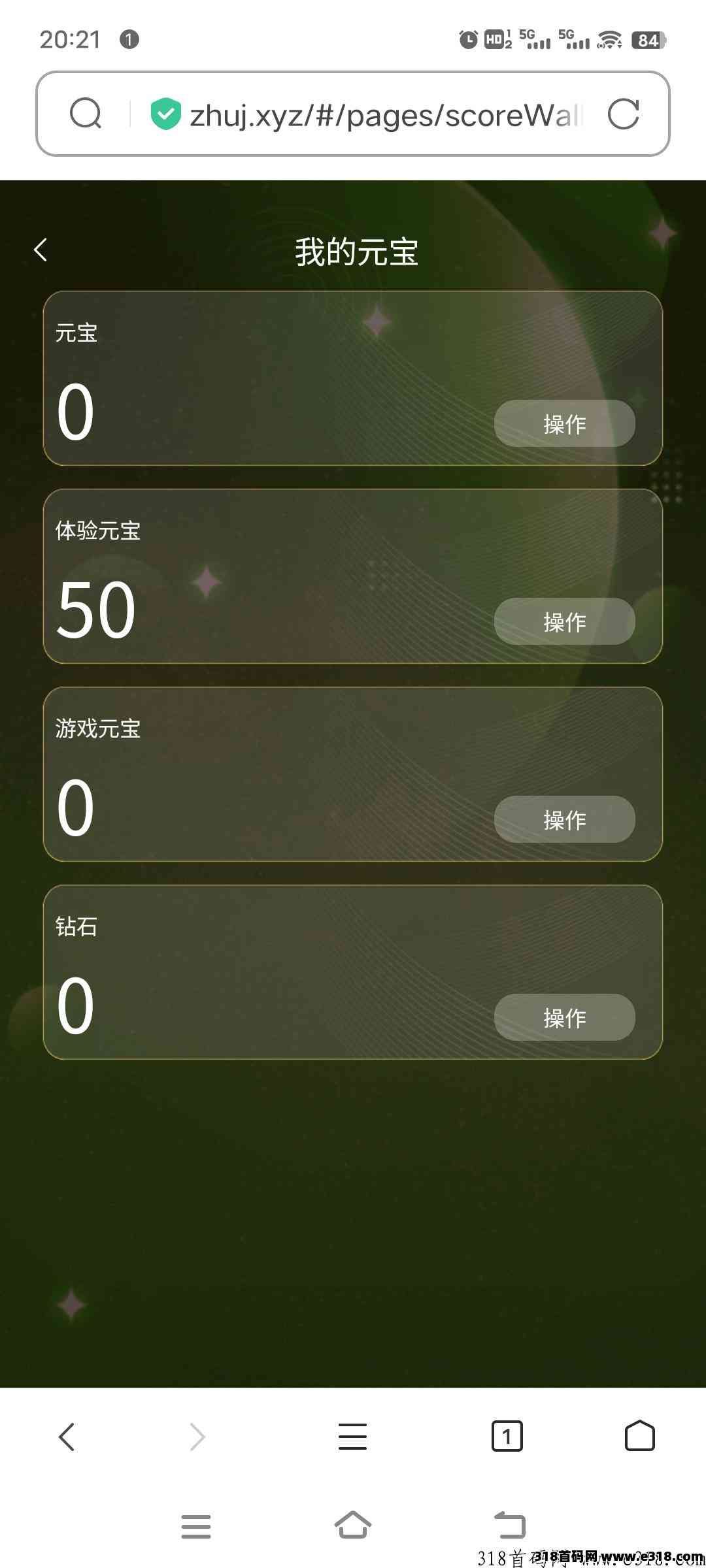Go back from 我的元宝 page

tap(41, 250)
